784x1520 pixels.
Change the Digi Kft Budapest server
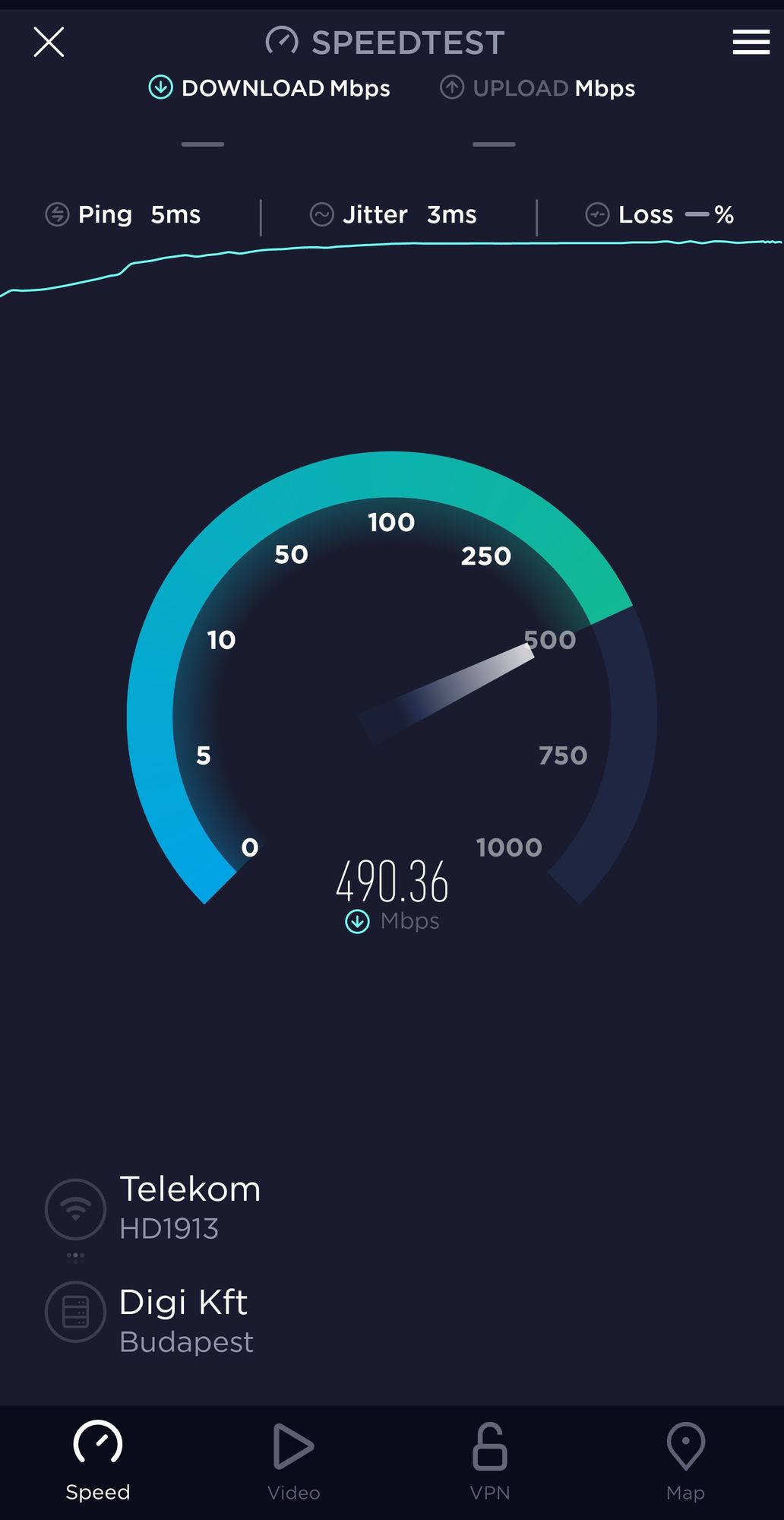[x=185, y=1320]
